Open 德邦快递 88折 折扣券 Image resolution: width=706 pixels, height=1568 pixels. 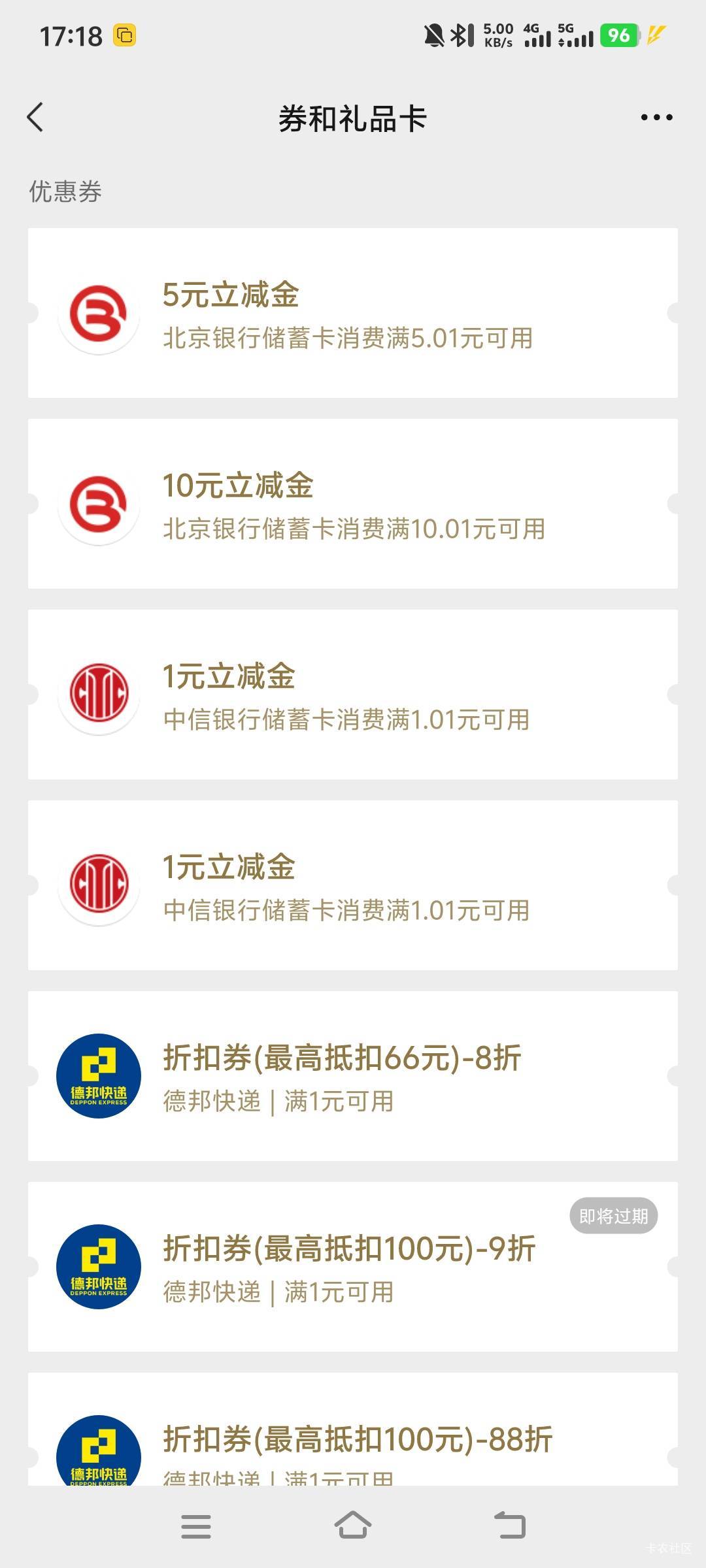click(353, 1441)
